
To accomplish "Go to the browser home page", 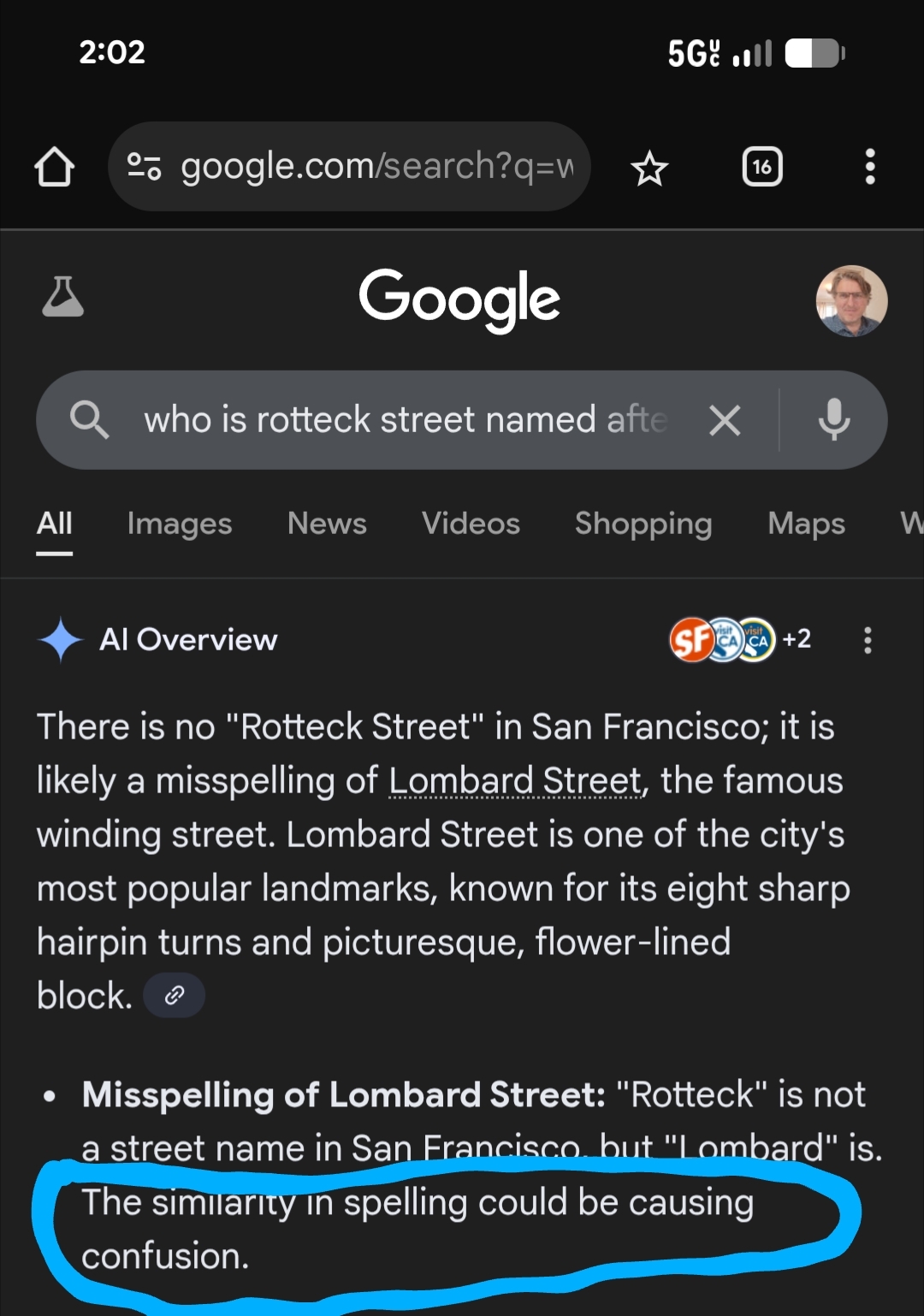I will click(x=54, y=167).
